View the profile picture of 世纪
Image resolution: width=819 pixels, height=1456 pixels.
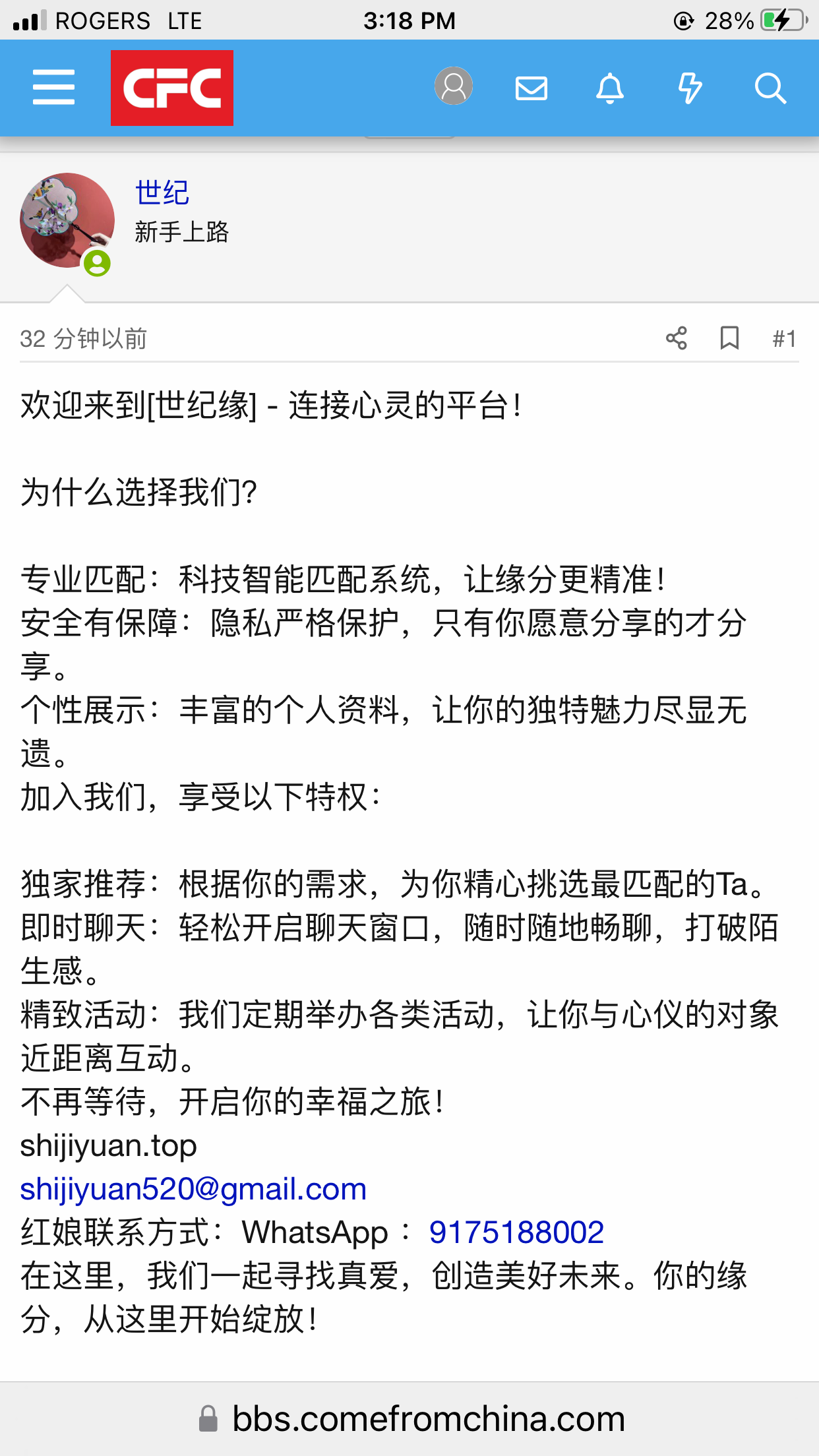click(x=67, y=221)
